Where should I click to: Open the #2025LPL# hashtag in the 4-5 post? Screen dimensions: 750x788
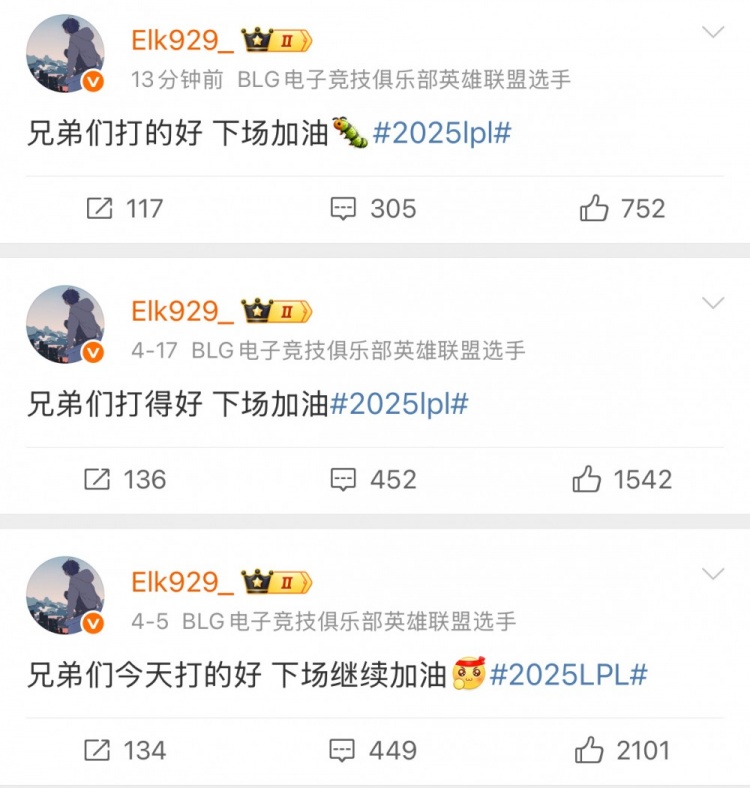pos(568,675)
